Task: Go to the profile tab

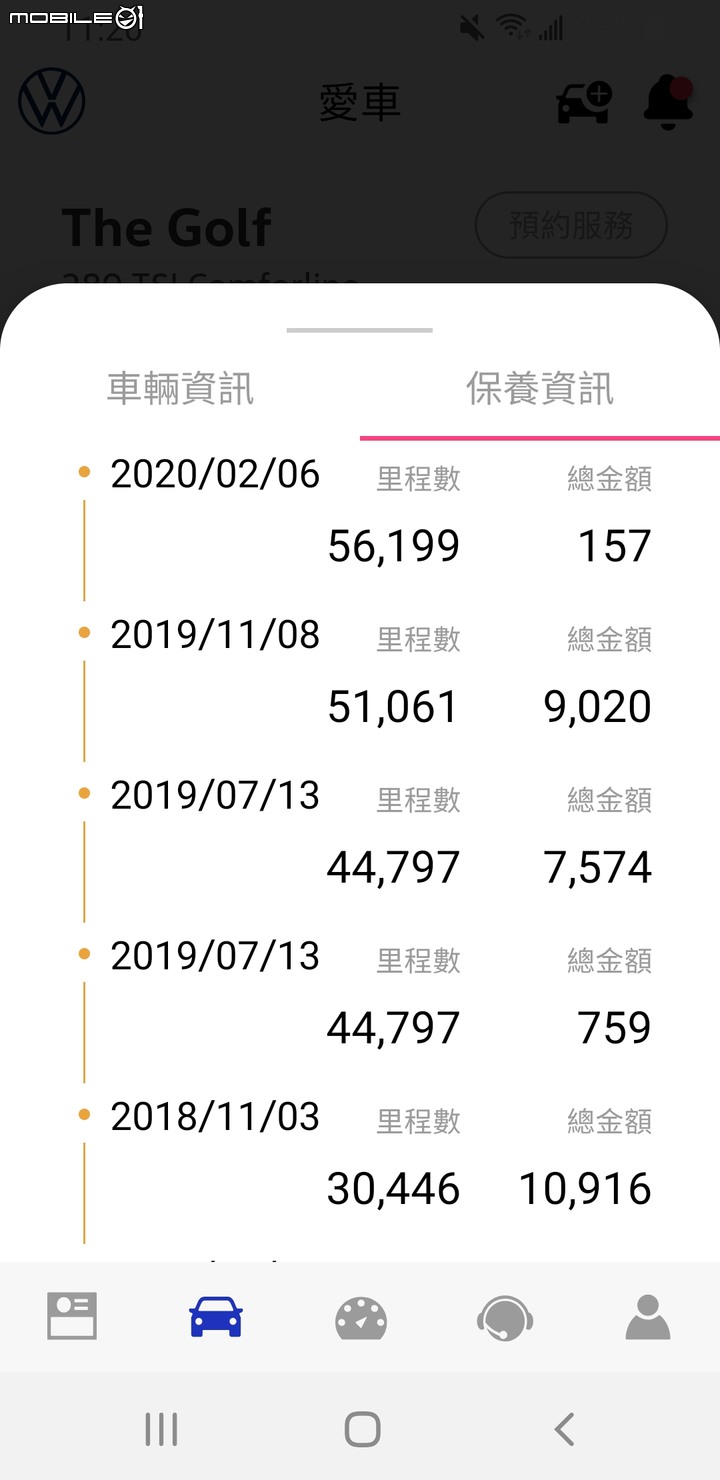Action: (648, 1317)
